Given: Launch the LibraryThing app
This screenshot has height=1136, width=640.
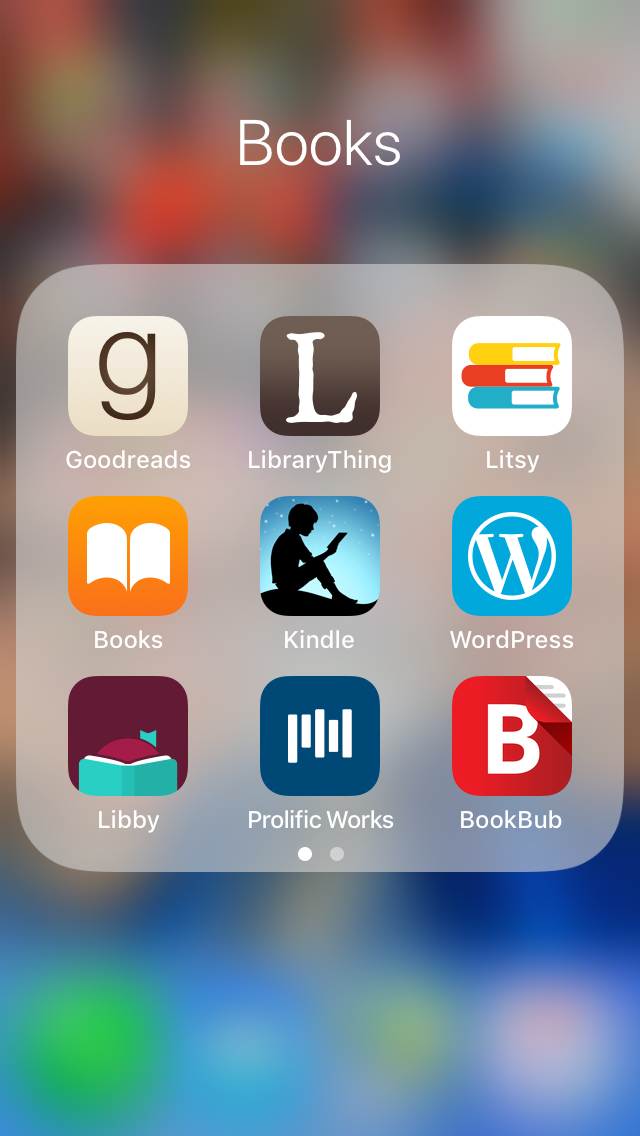Looking at the screenshot, I should (x=320, y=376).
